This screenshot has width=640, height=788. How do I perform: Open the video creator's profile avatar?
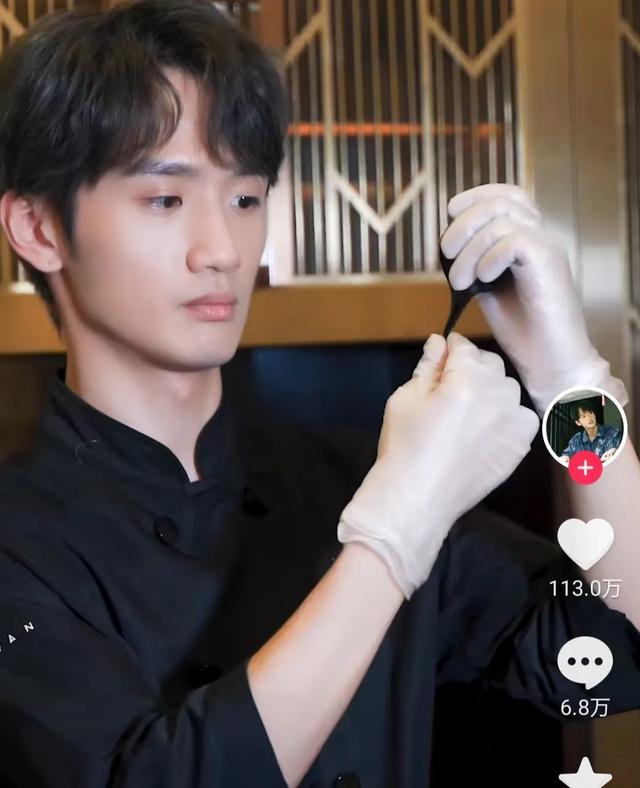(x=584, y=427)
